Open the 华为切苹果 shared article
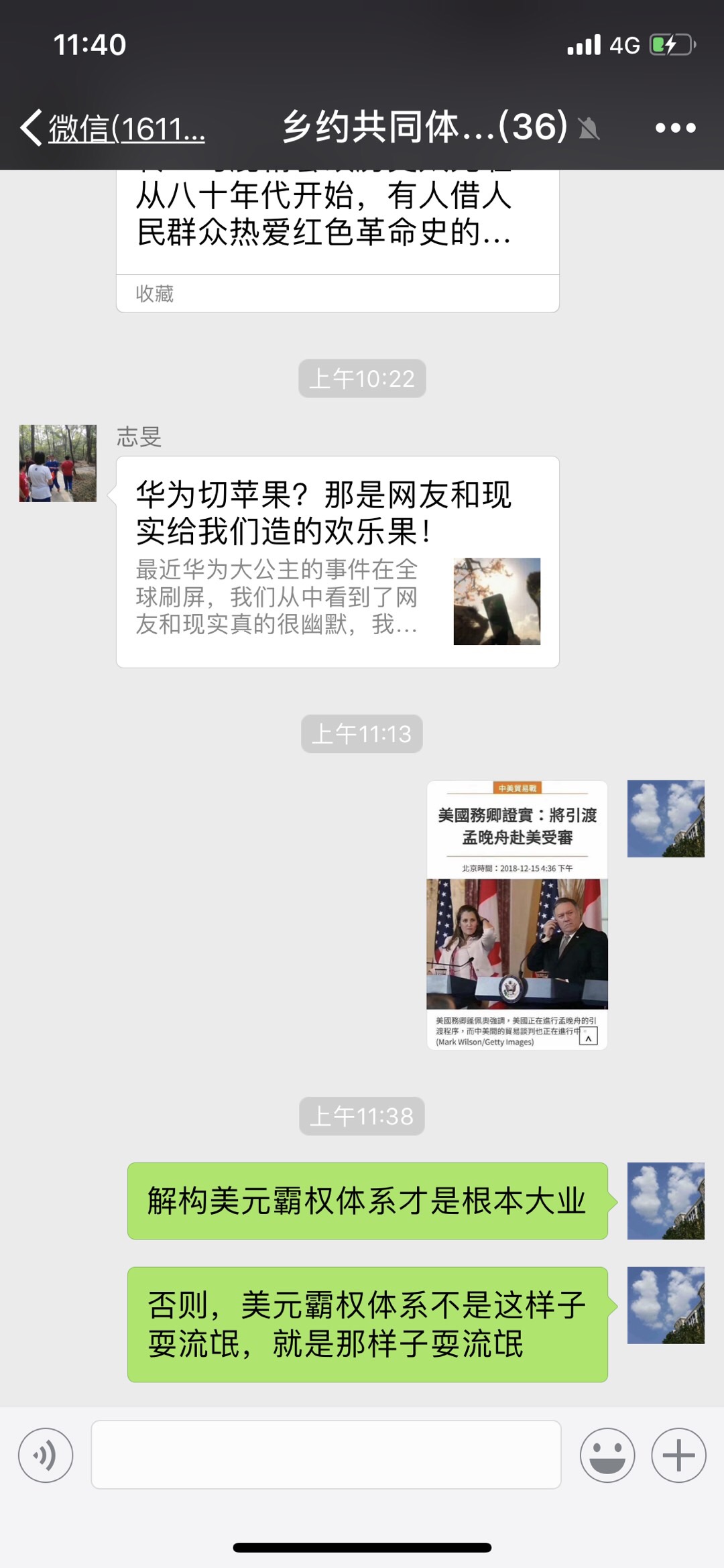The width and height of the screenshot is (724, 1568). pos(337,562)
